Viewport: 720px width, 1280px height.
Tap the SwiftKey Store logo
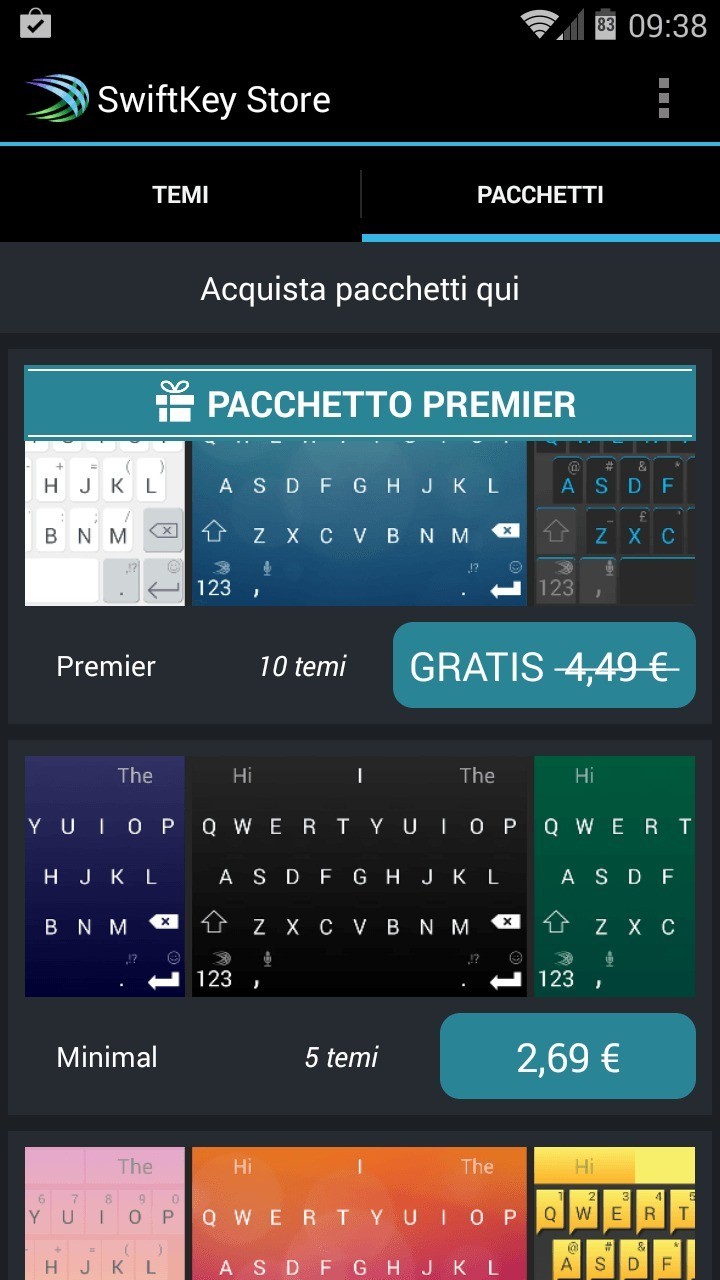(x=58, y=99)
